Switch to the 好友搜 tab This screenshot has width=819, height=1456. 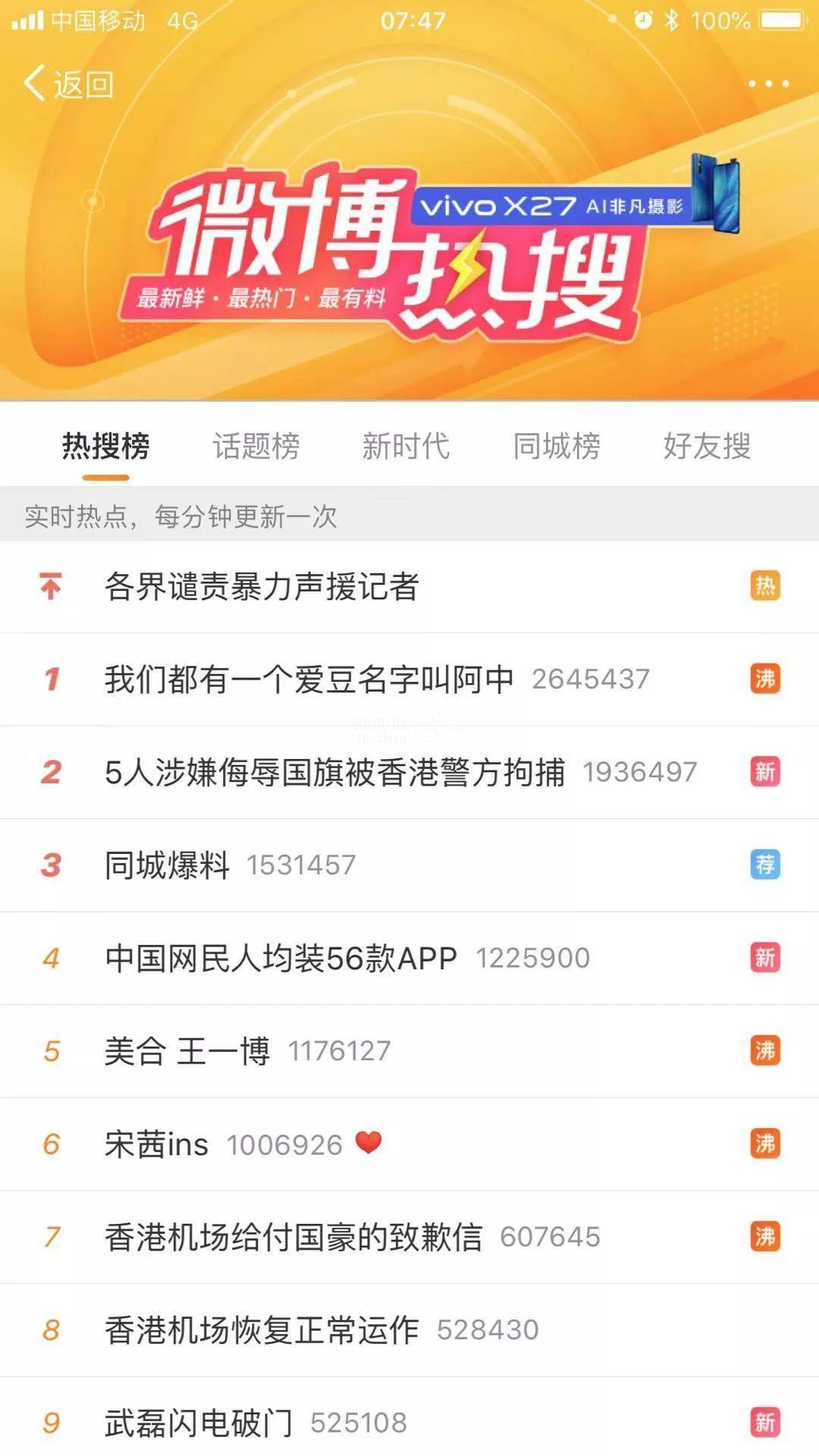pyautogui.click(x=707, y=446)
